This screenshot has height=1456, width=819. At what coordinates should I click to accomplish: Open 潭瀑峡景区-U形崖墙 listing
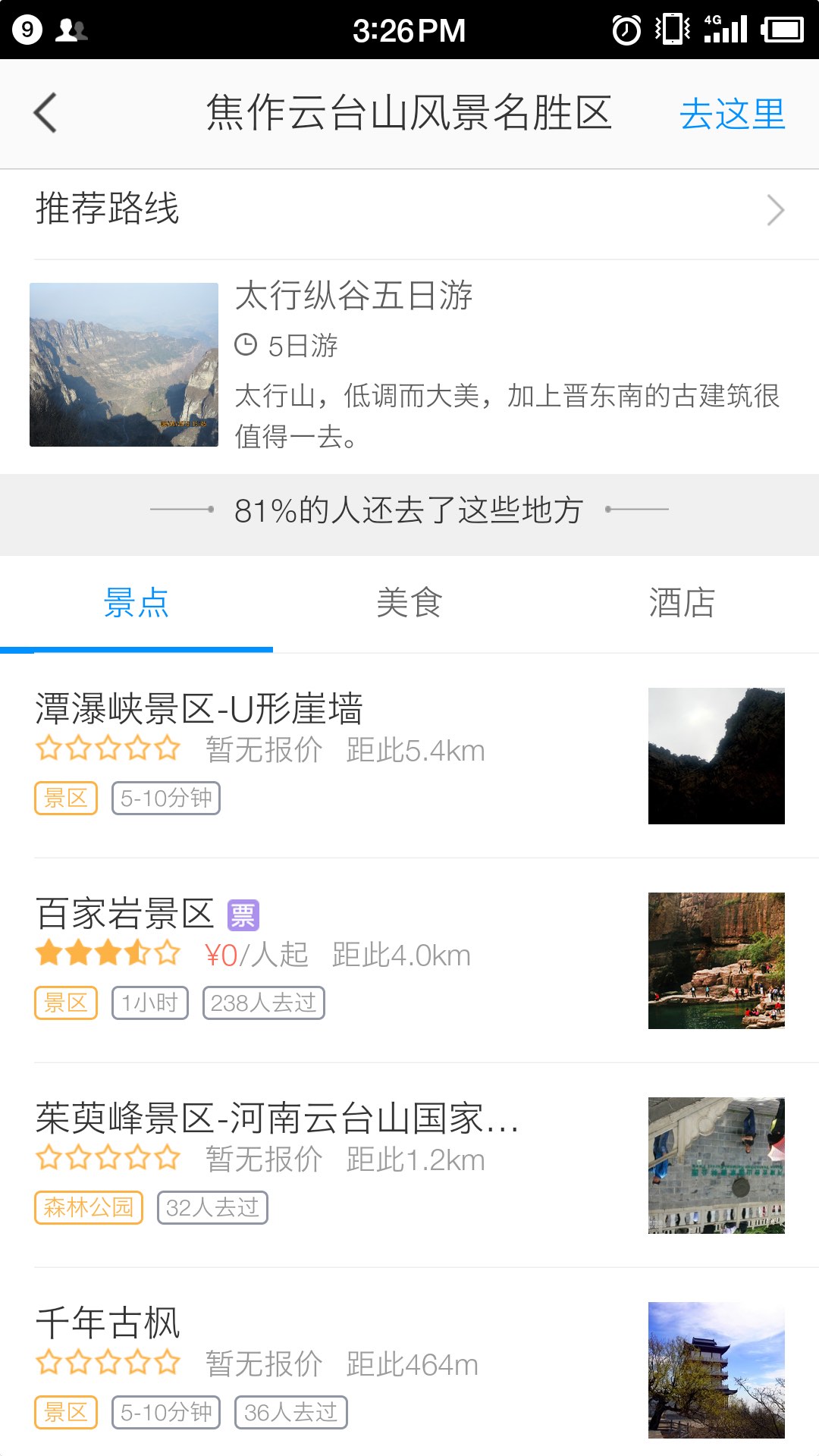[409, 755]
